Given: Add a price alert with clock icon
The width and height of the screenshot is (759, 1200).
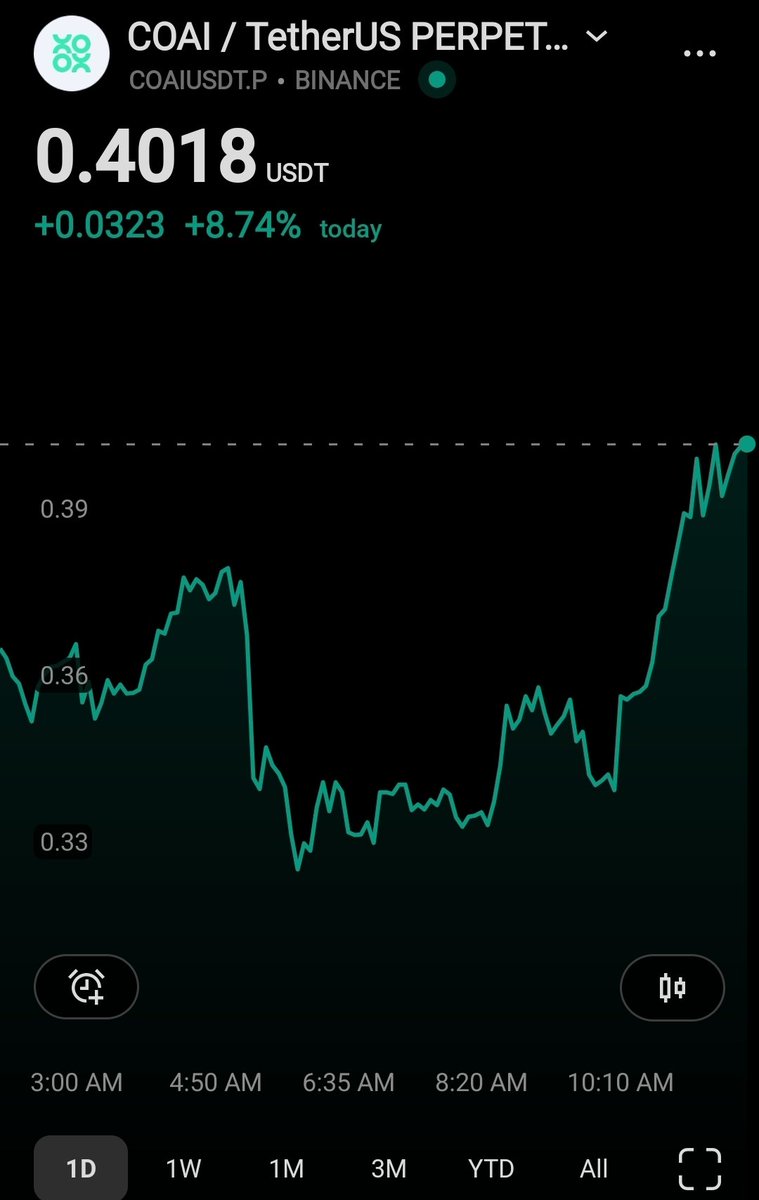Looking at the screenshot, I should click(x=86, y=987).
